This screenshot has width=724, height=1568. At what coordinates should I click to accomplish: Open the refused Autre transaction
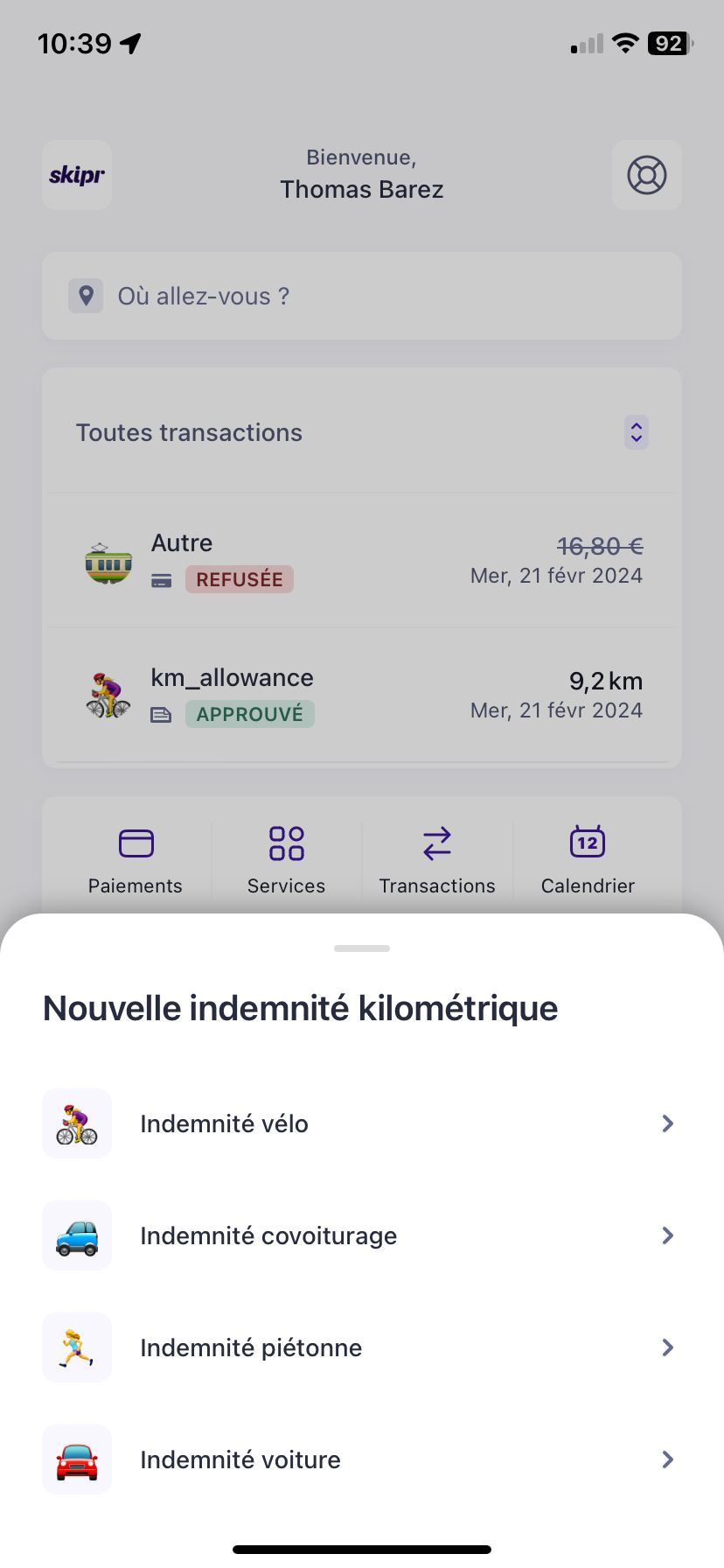tap(362, 561)
